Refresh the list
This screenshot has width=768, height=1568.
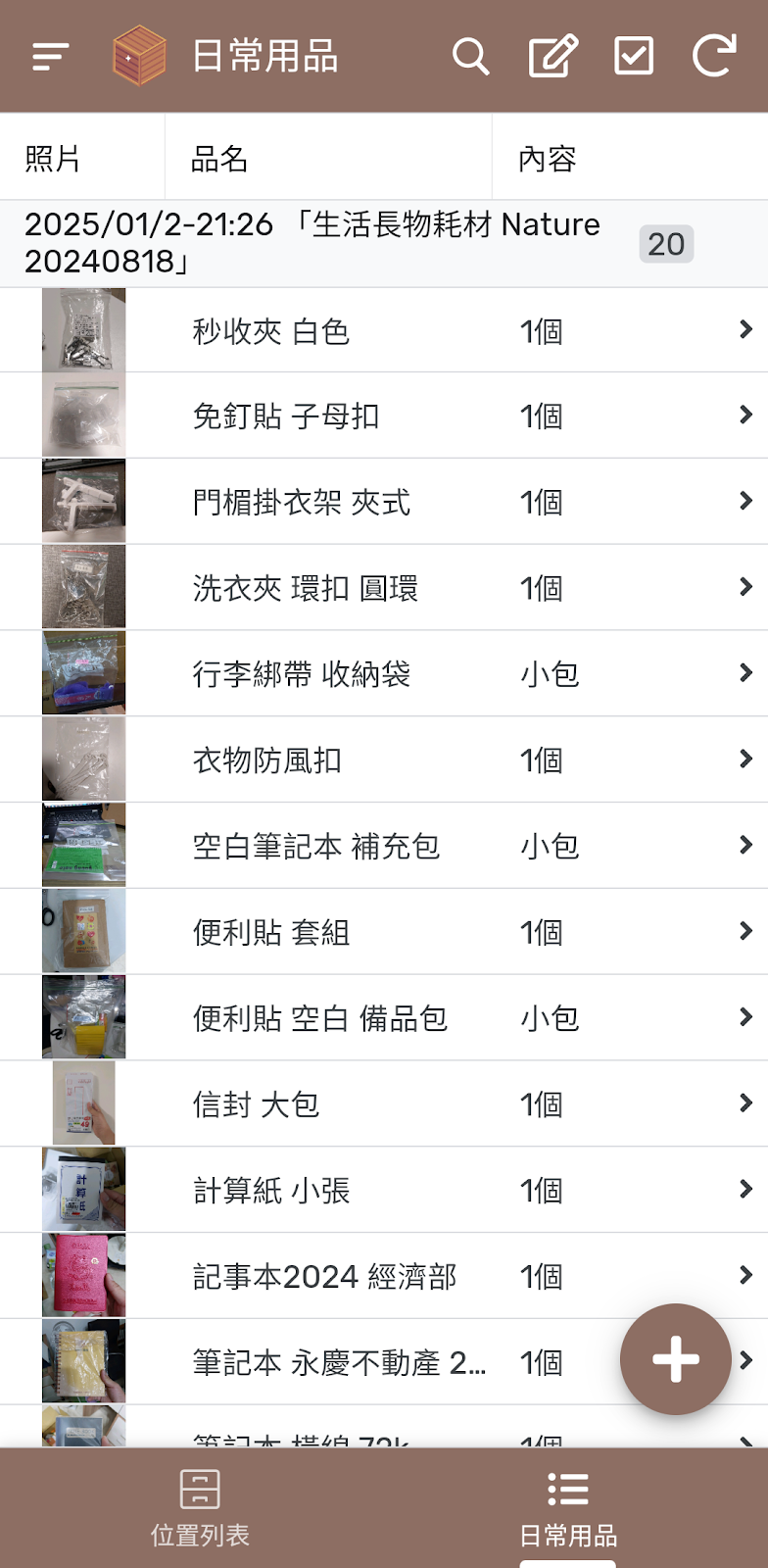714,56
